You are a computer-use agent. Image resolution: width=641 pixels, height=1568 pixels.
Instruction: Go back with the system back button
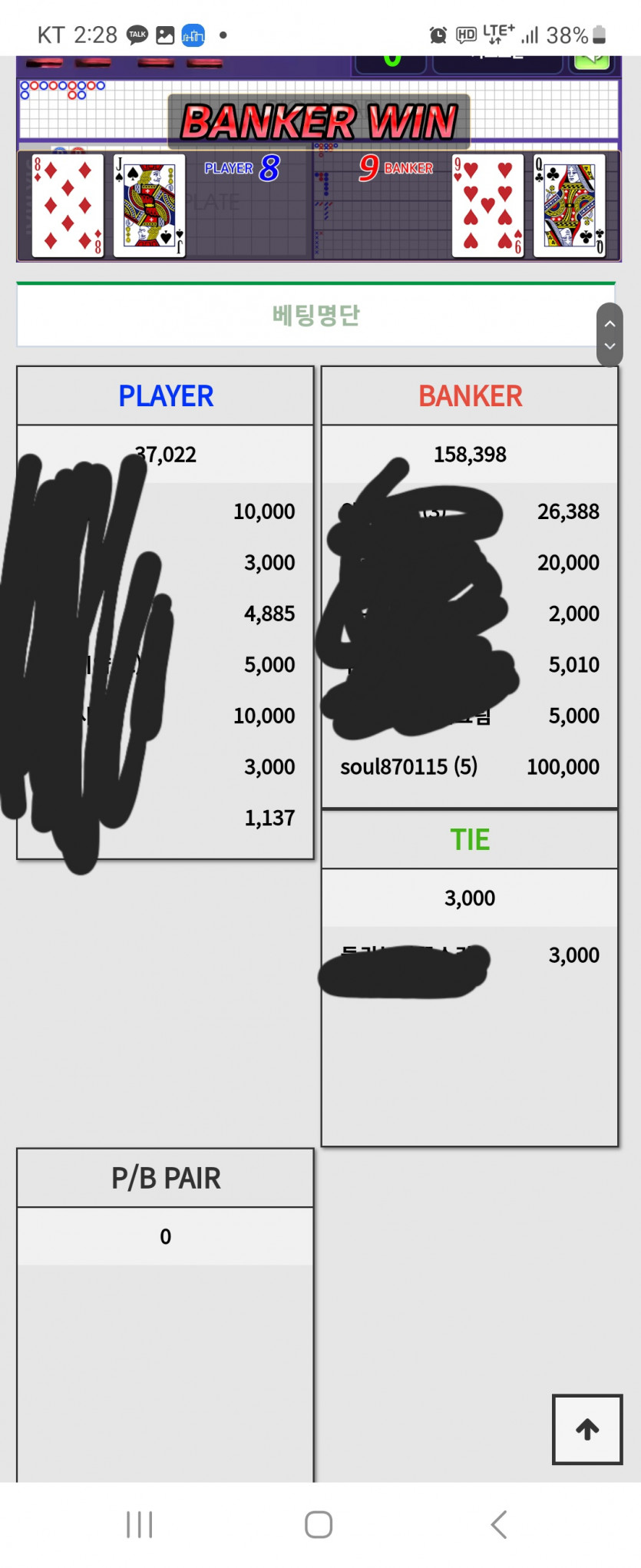[499, 1524]
